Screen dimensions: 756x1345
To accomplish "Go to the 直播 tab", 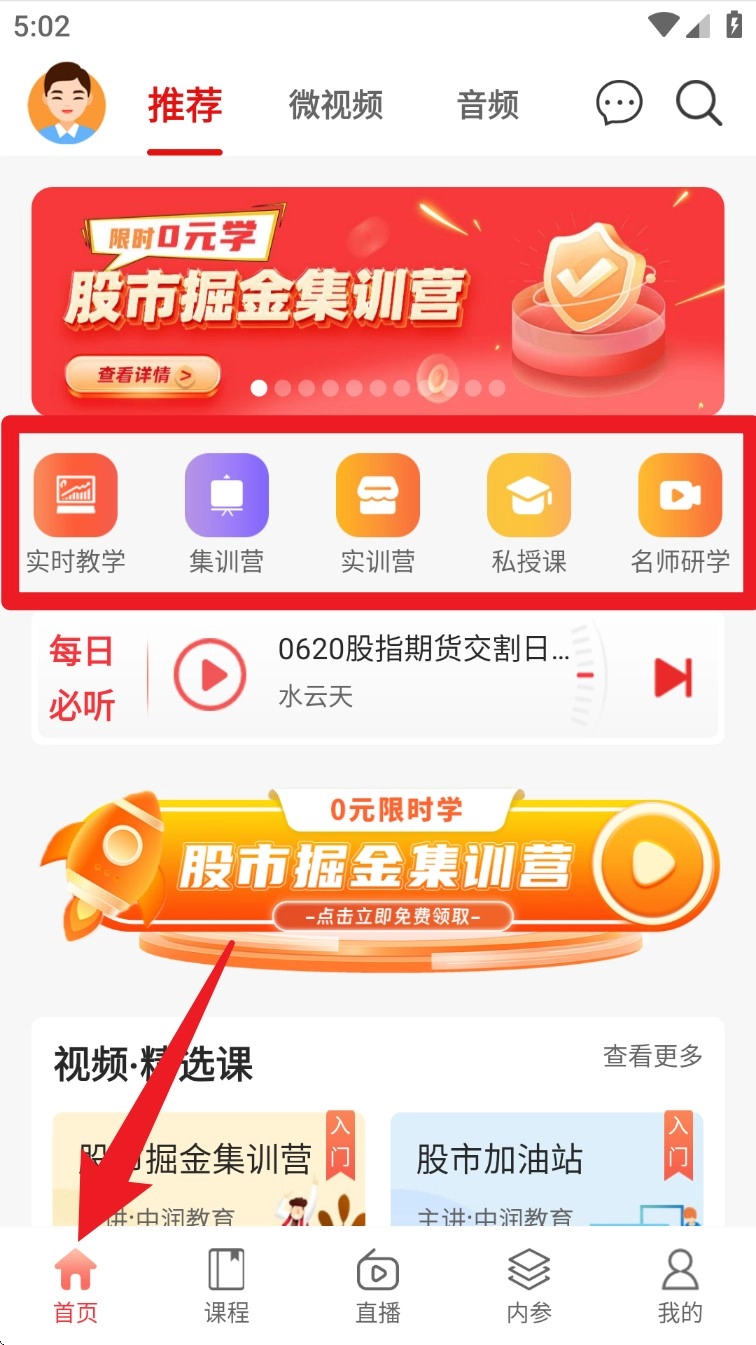I will (x=378, y=1287).
